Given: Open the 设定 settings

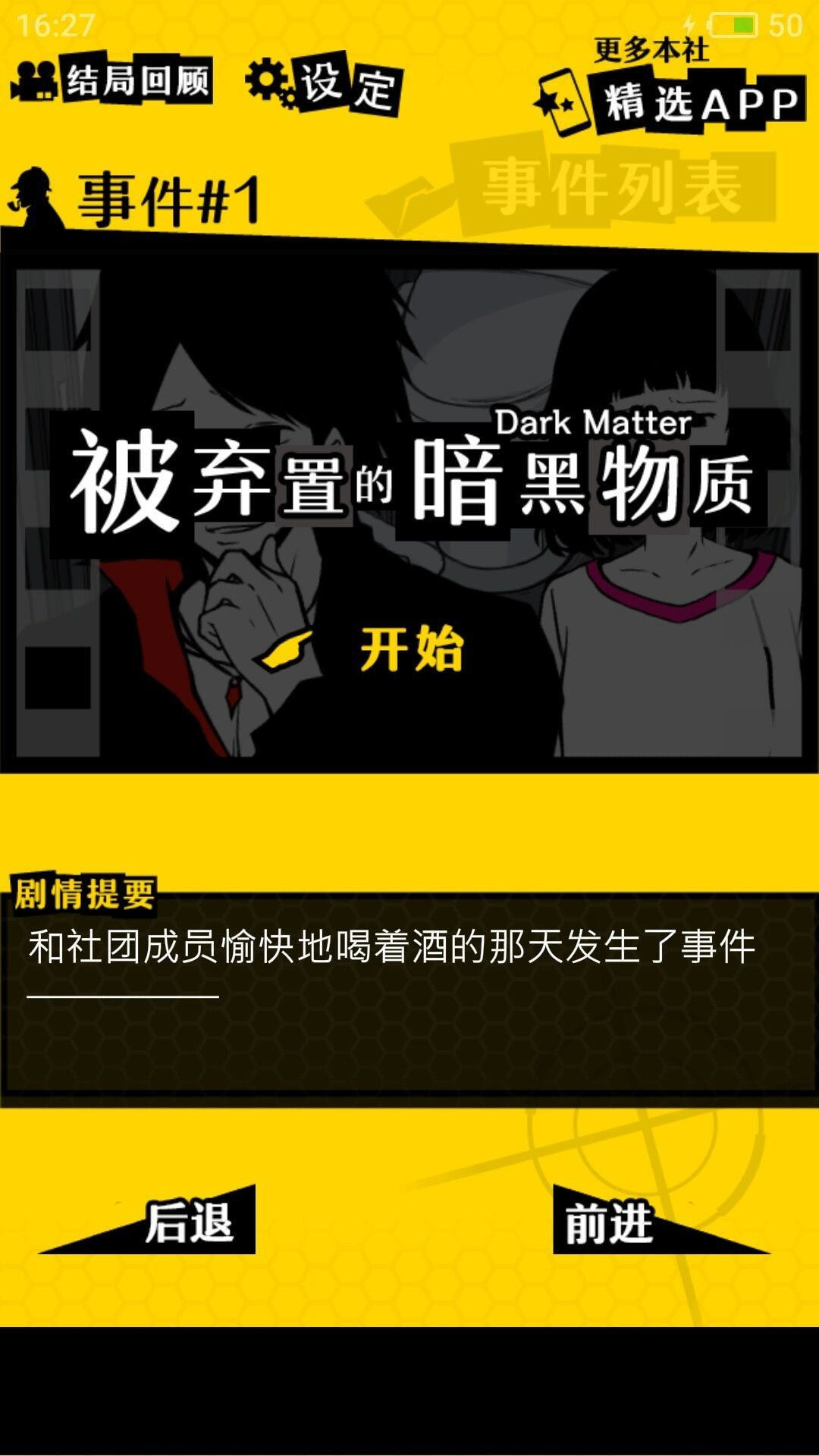Looking at the screenshot, I should tap(324, 83).
